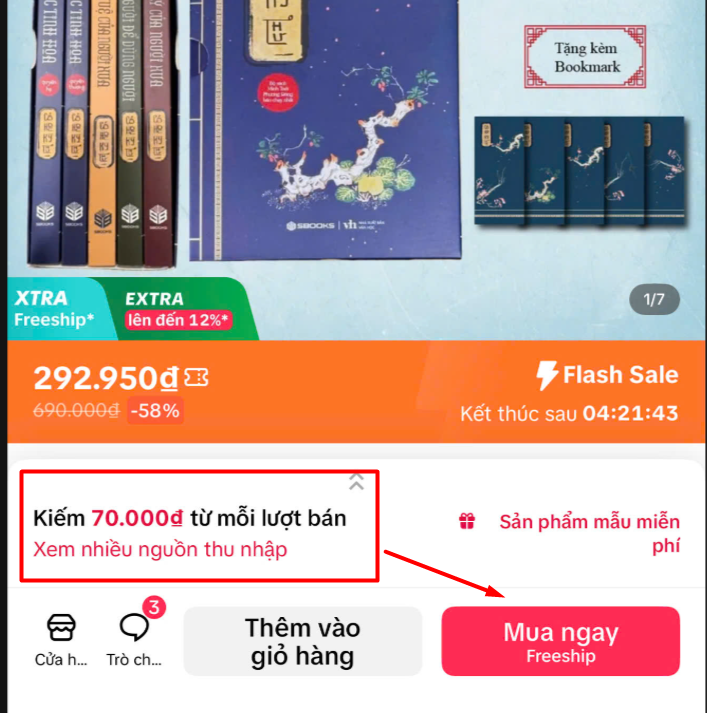Open the Cửa hàng shop icon
Viewport: 707px width, 713px height.
[x=61, y=640]
